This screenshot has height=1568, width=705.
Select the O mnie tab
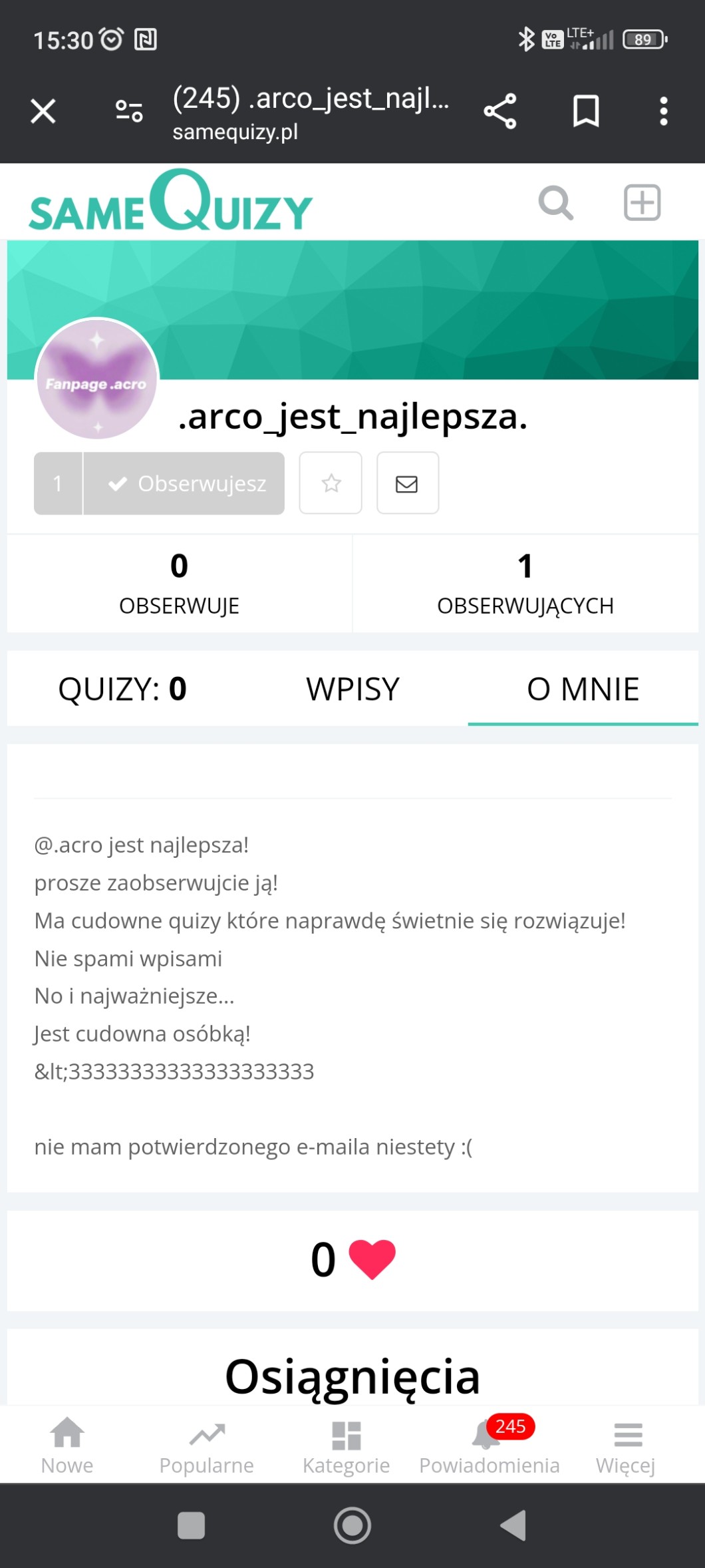click(x=583, y=689)
